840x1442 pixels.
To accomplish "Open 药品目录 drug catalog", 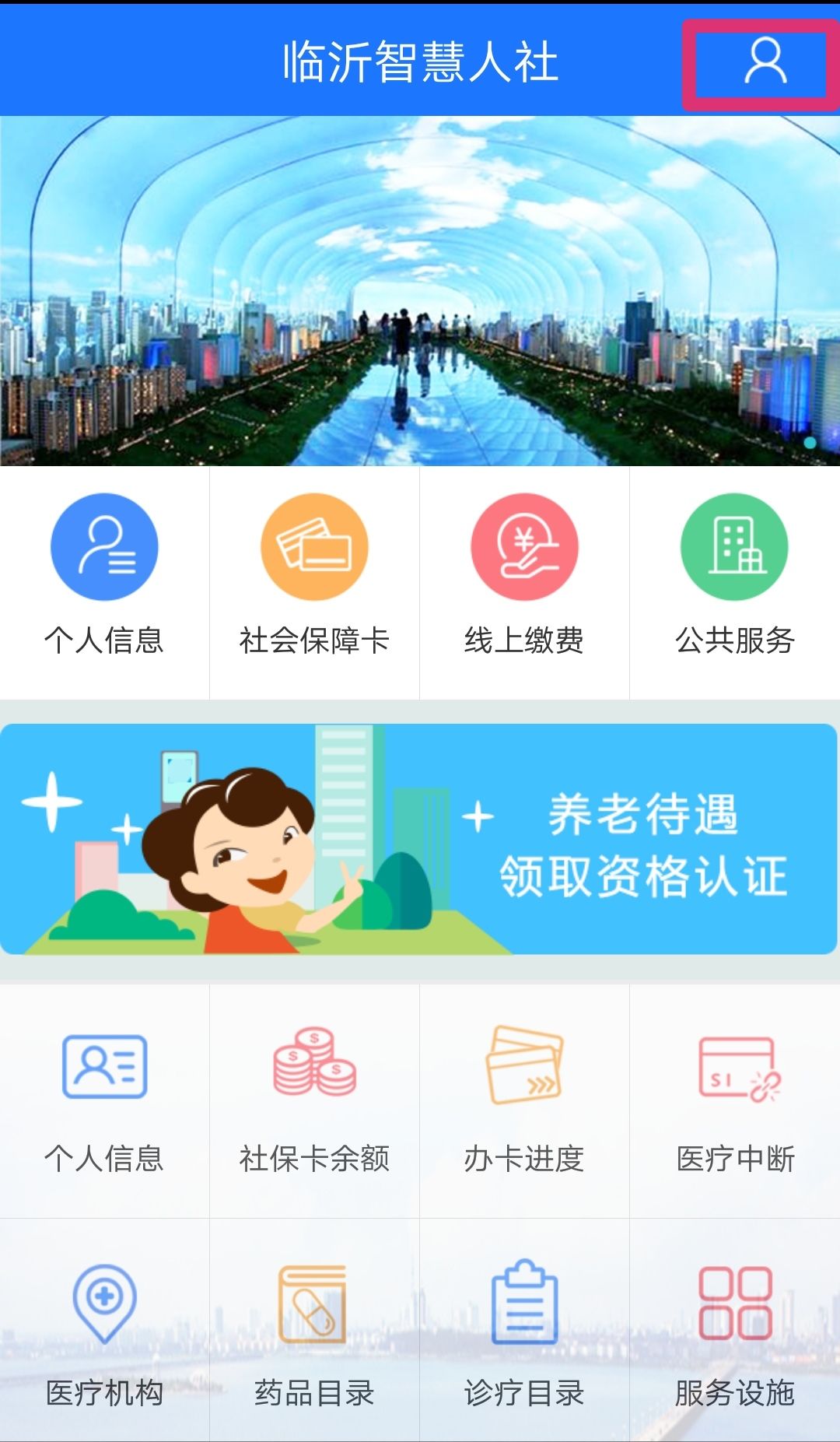I will point(314,1331).
